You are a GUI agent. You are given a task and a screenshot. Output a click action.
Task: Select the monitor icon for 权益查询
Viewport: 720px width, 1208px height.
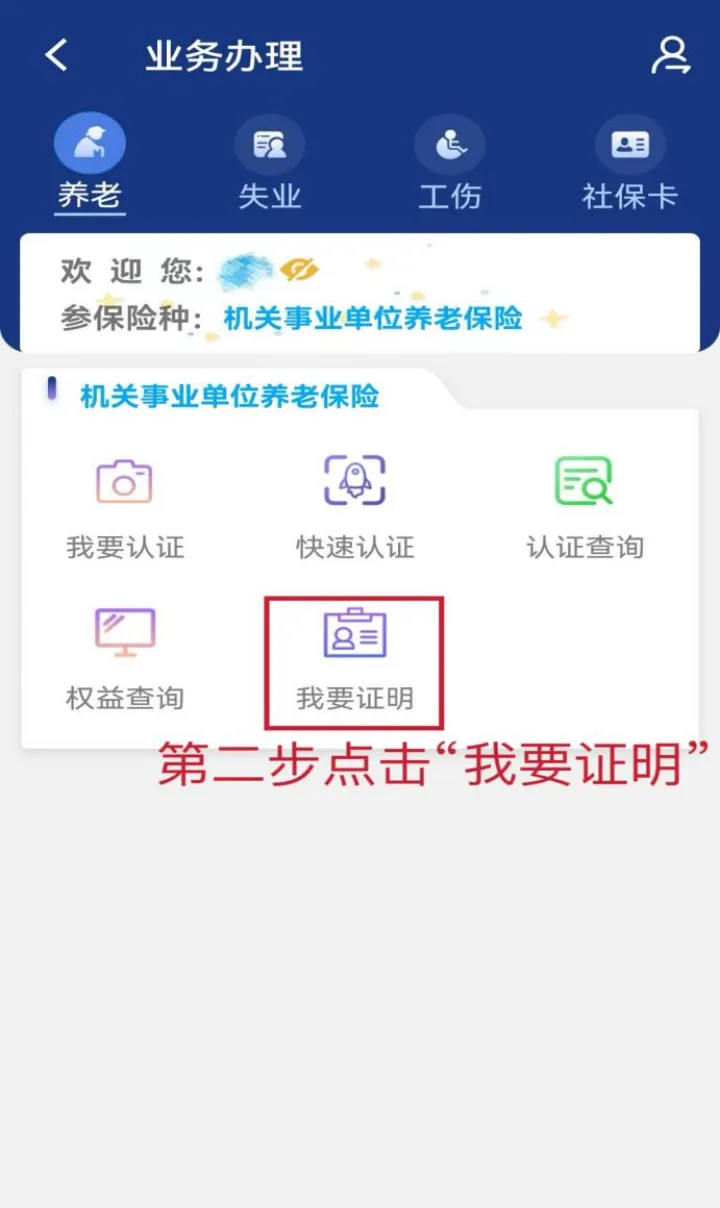[125, 632]
